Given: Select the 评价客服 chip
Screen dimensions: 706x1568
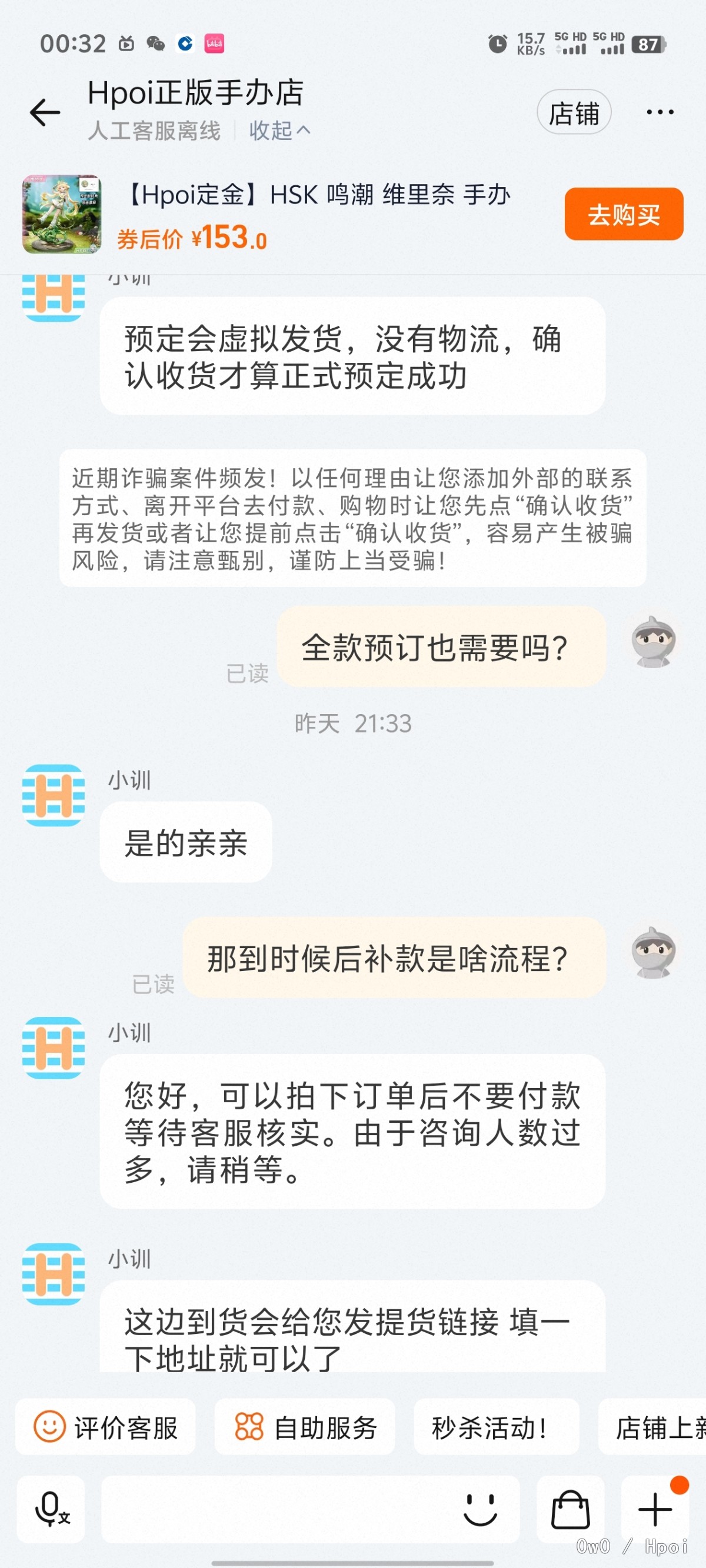Looking at the screenshot, I should (105, 1427).
